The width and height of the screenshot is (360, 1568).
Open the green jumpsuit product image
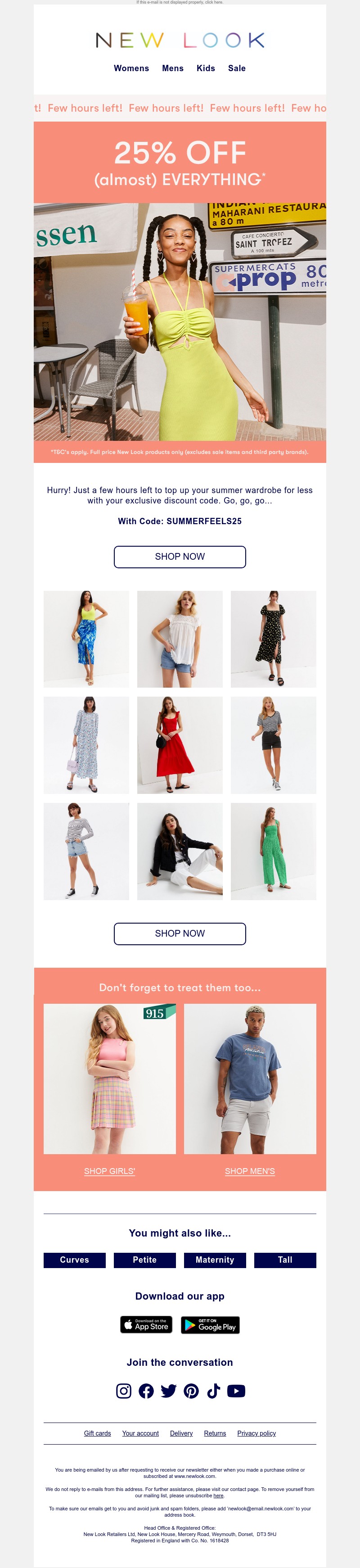[x=273, y=851]
